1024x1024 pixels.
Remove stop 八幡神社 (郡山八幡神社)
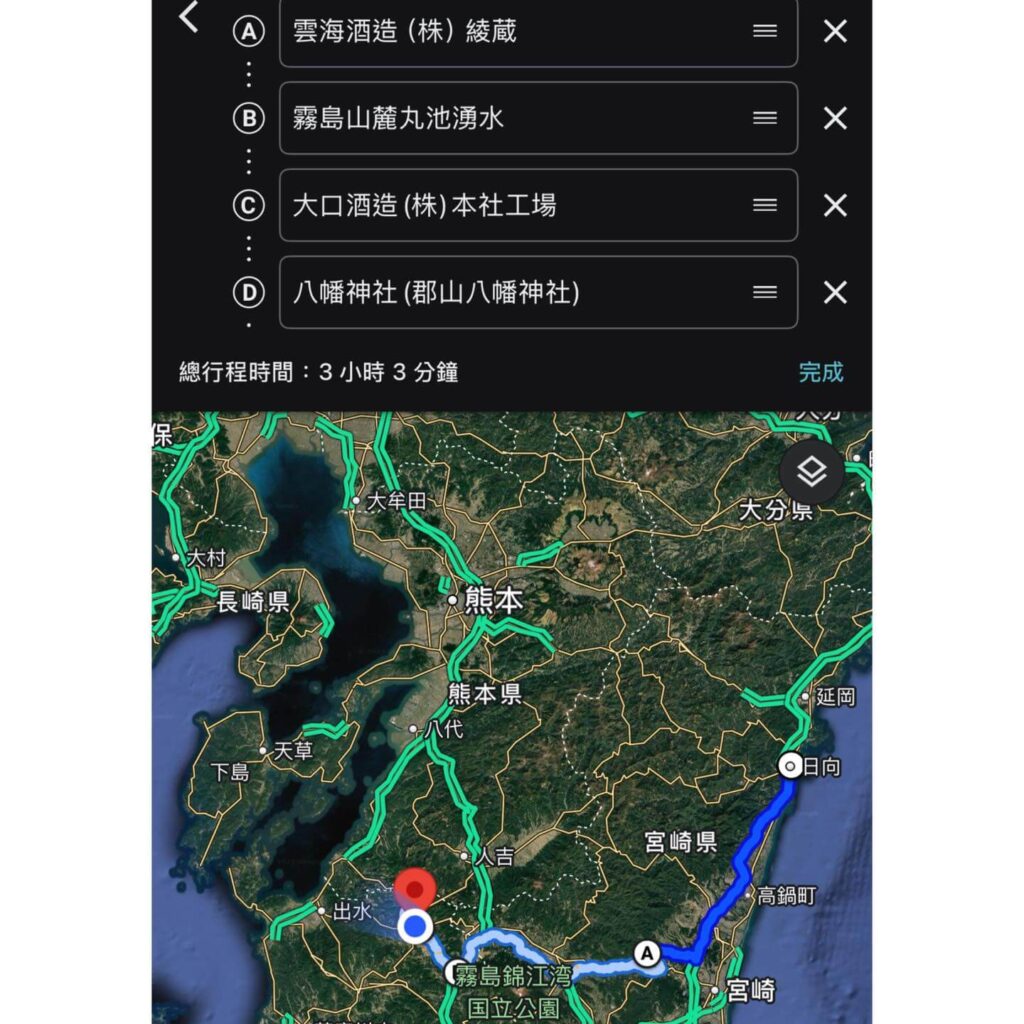pos(835,293)
